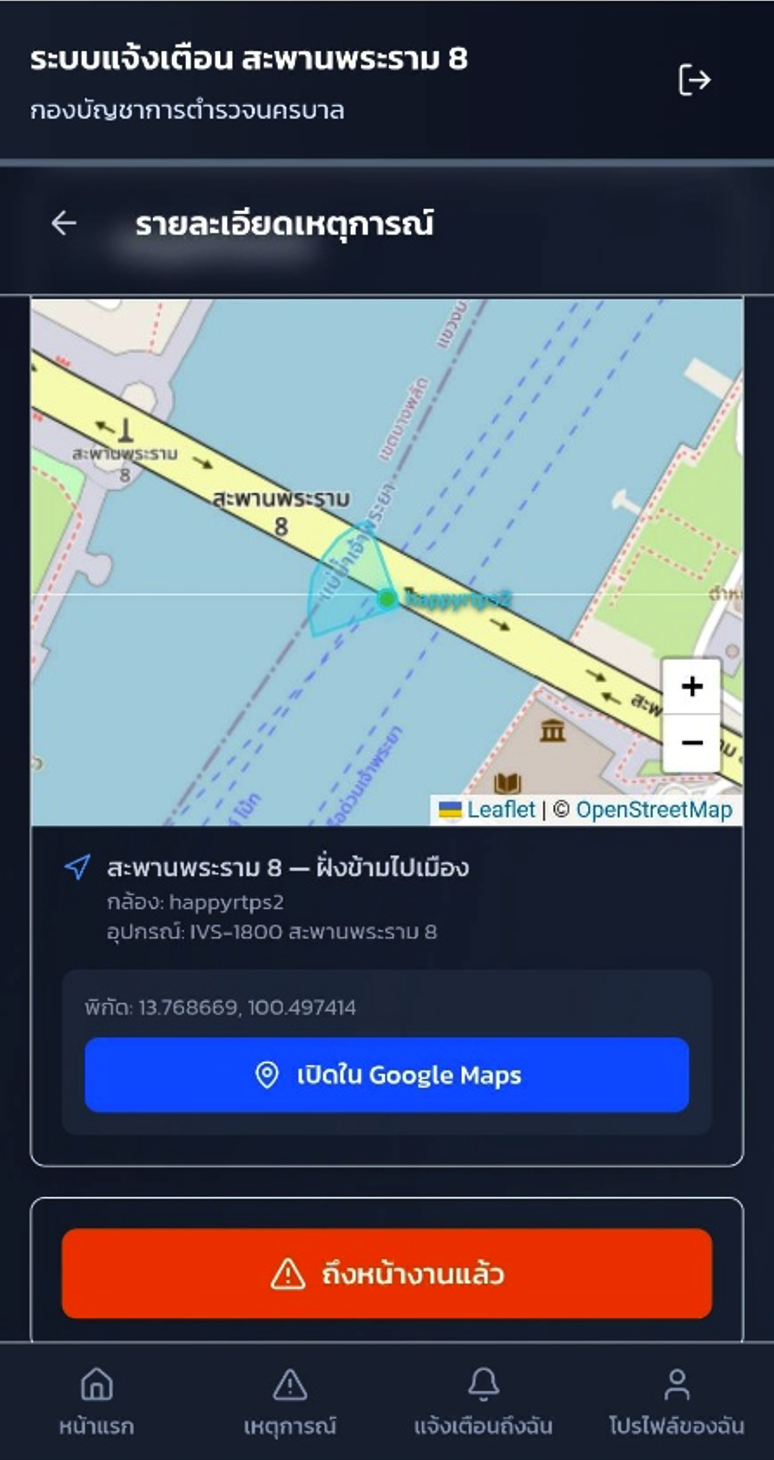Tap the เหตุการณ์ warning triangle icon
Screen dimensions: 774x1460
[288, 1385]
